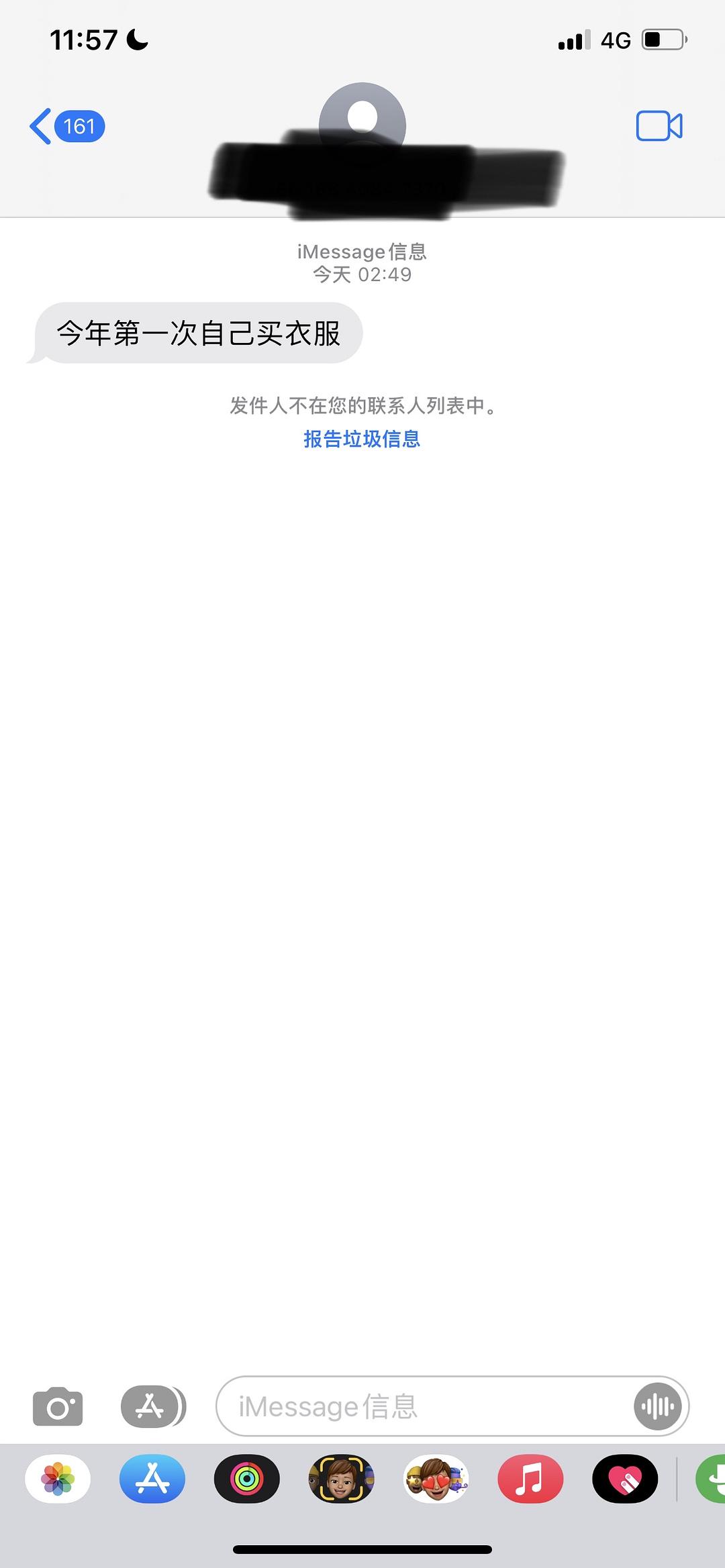Open the App Store iMessage app
The width and height of the screenshot is (725, 1568).
[x=152, y=1479]
